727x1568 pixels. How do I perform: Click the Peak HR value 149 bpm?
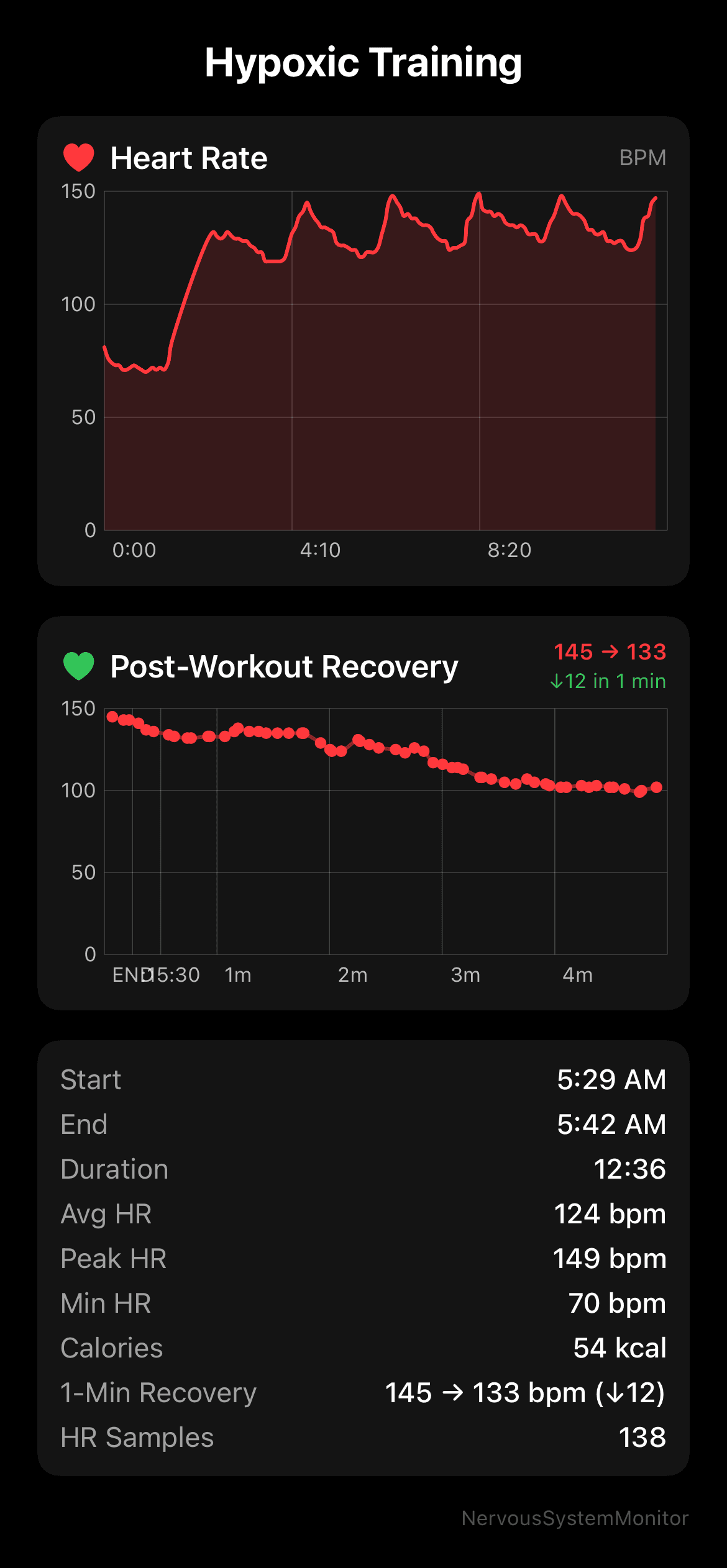click(x=610, y=1258)
